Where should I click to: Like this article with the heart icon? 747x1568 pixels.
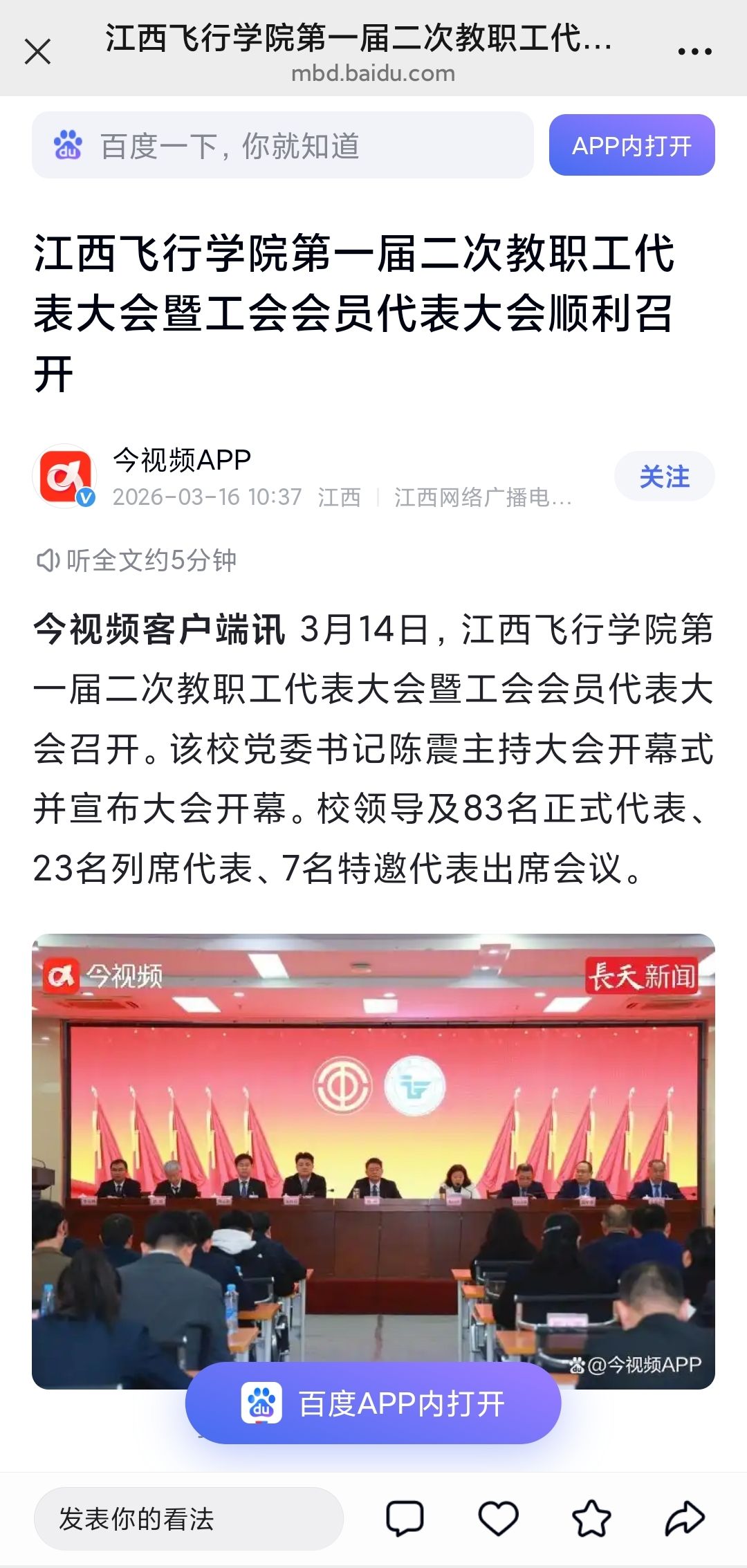498,1520
